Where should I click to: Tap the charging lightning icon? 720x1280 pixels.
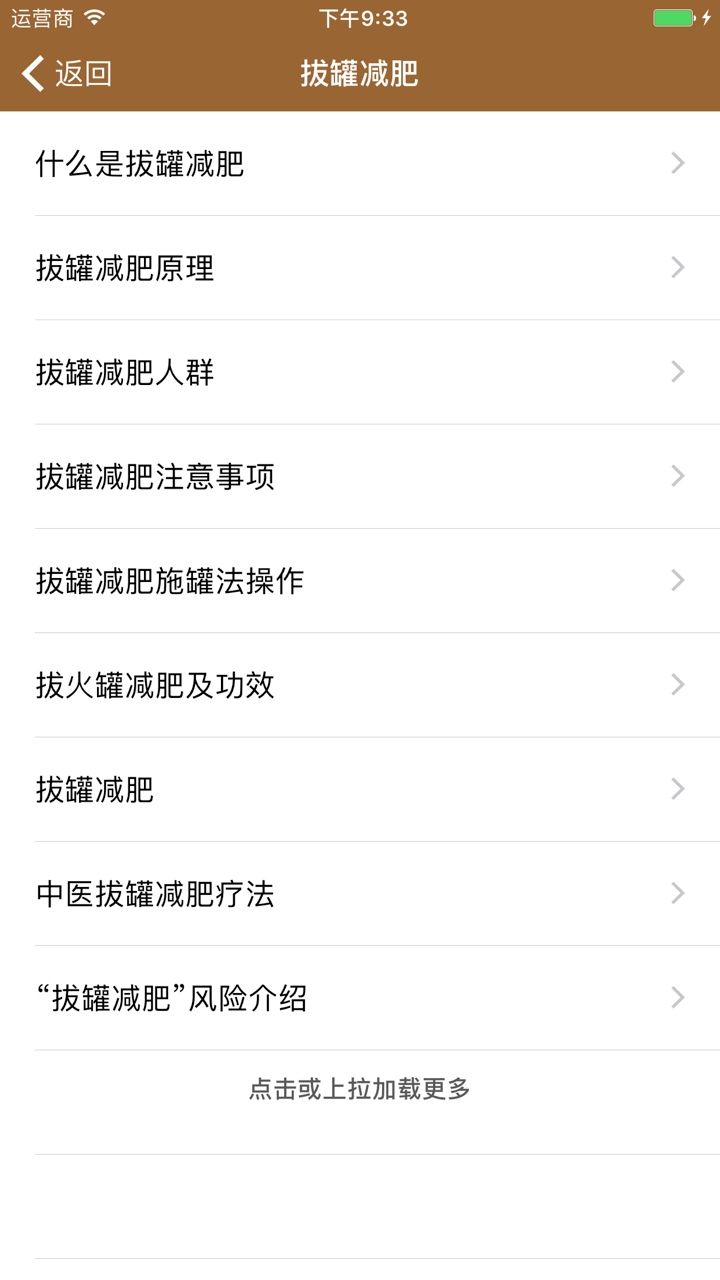[706, 16]
